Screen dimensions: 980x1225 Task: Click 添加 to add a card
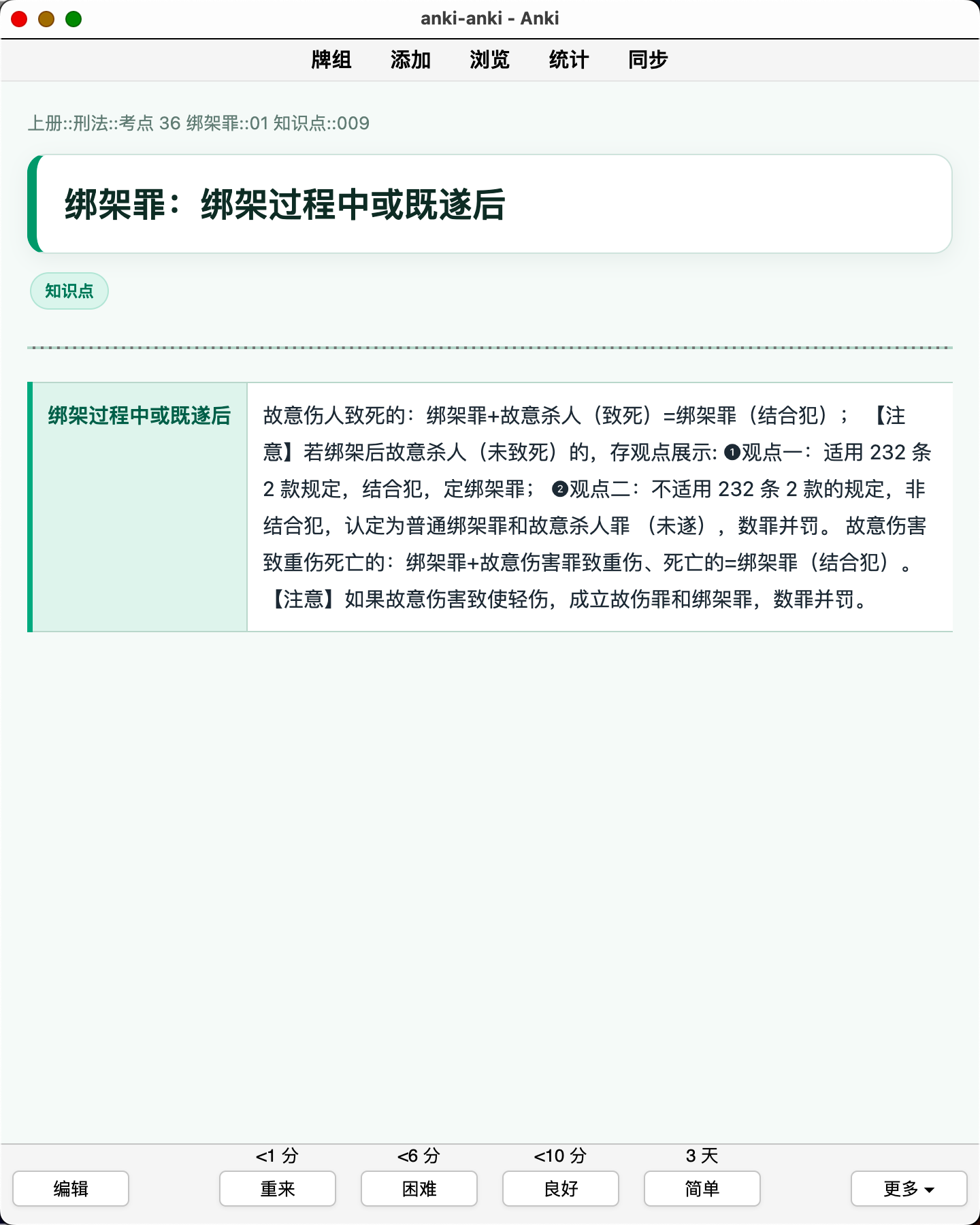pos(410,60)
